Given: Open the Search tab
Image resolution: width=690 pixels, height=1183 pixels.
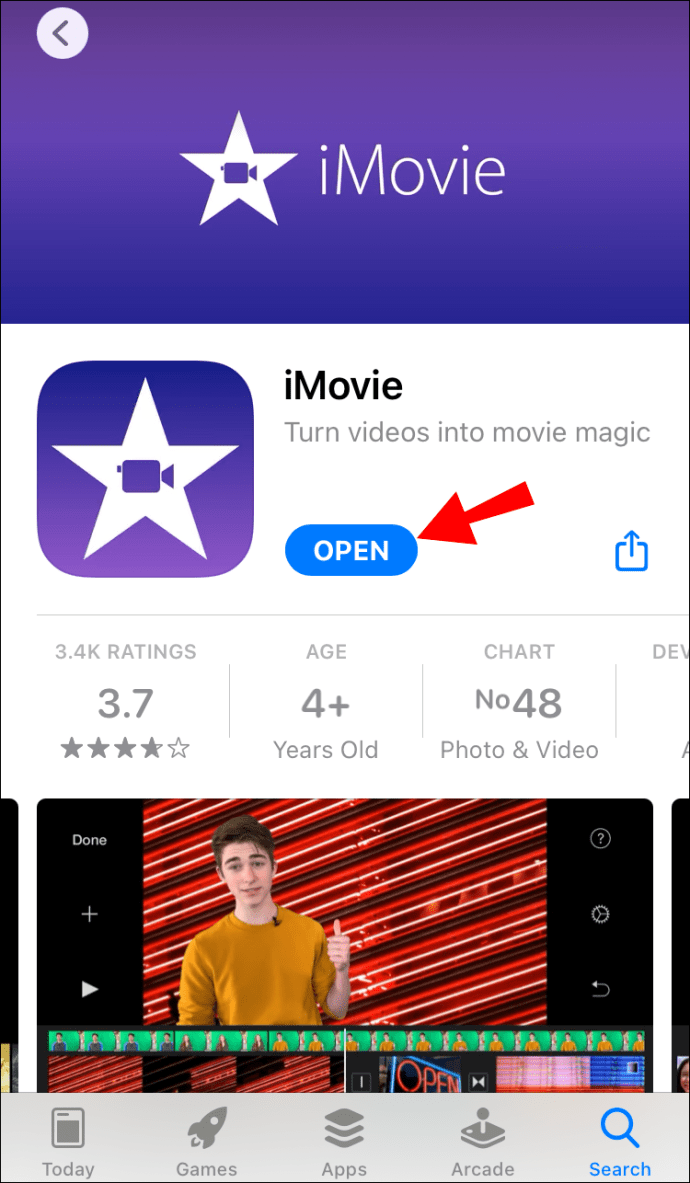Looking at the screenshot, I should point(619,1142).
